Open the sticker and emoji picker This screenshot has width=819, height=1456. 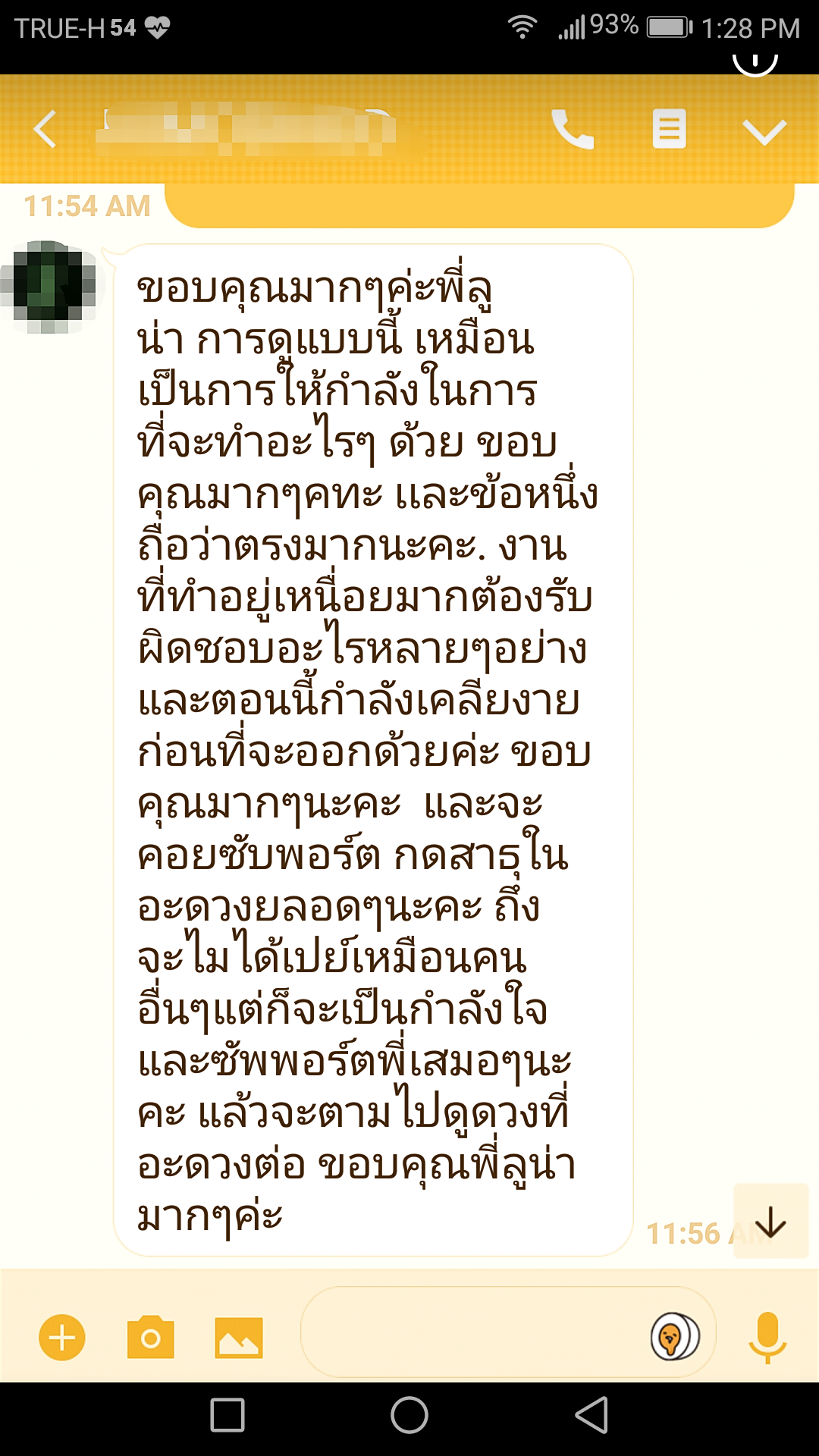pos(675,1336)
